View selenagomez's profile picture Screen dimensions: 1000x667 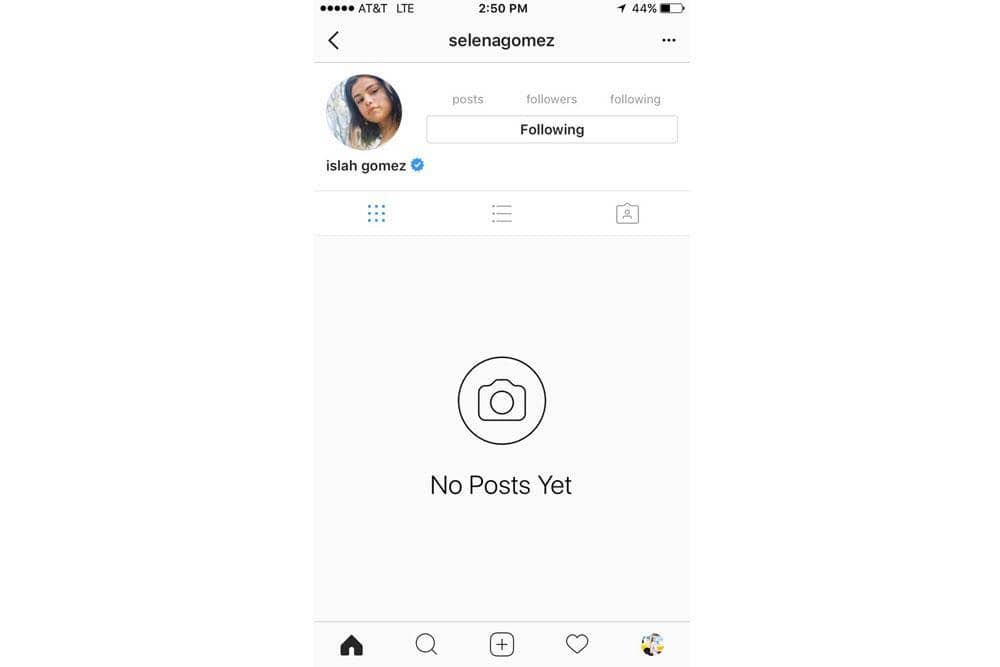(x=364, y=112)
